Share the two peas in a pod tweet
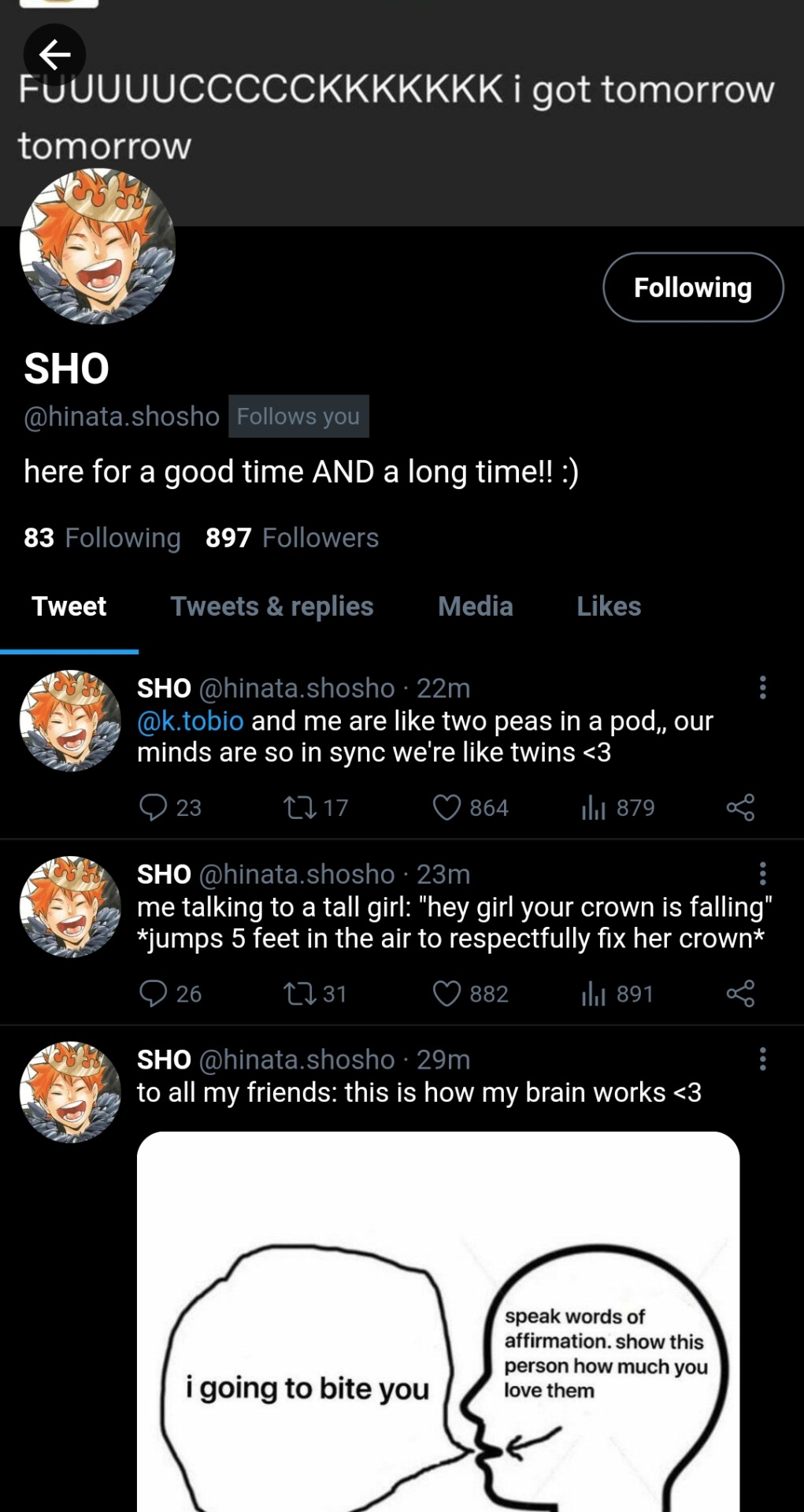 (x=740, y=807)
